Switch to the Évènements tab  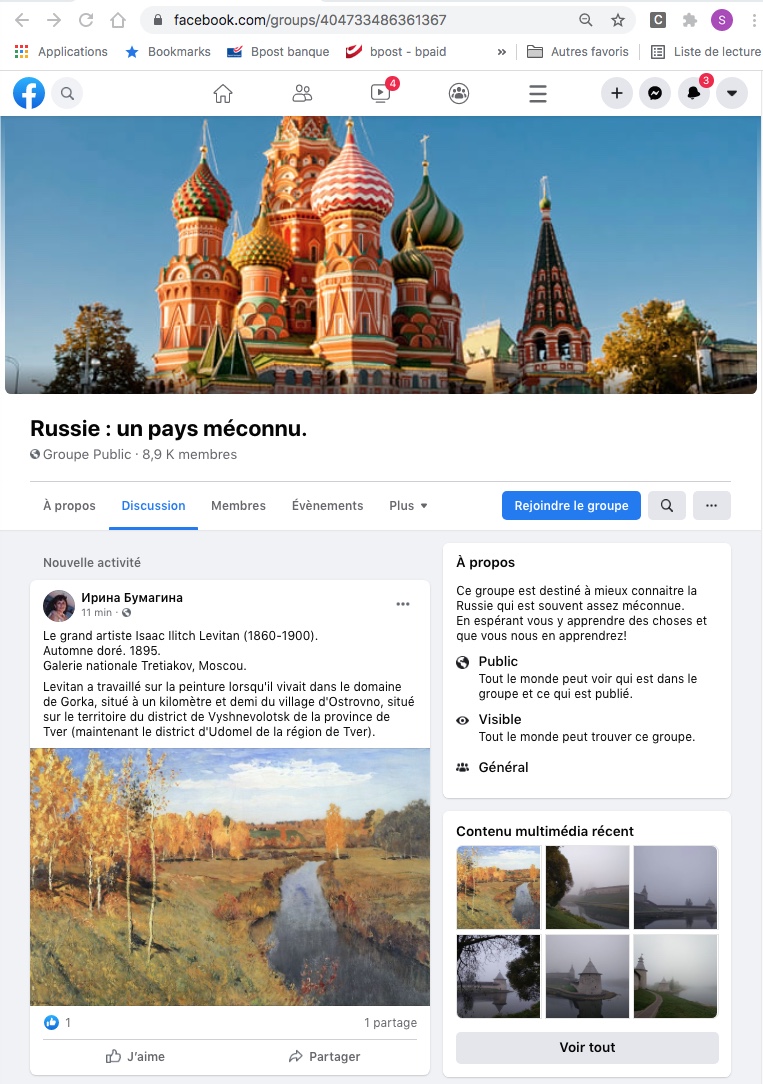tap(327, 506)
